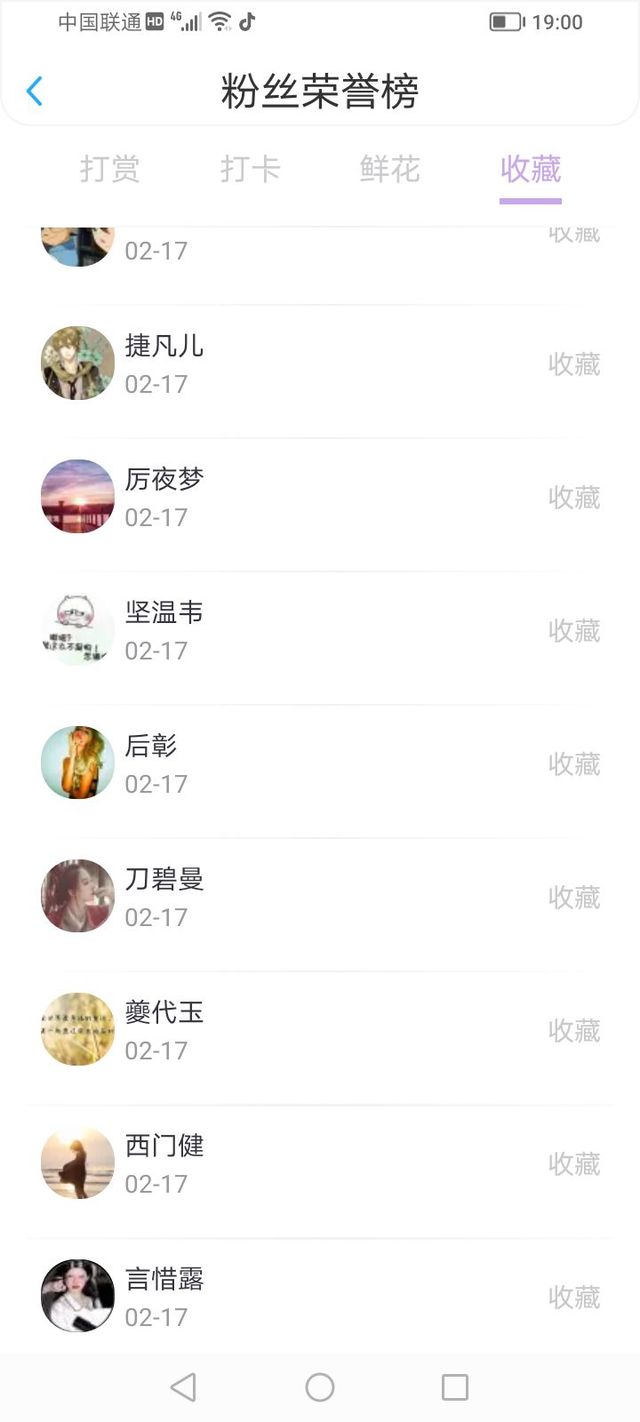
Task: Switch to the 打卡 tab
Action: [250, 170]
